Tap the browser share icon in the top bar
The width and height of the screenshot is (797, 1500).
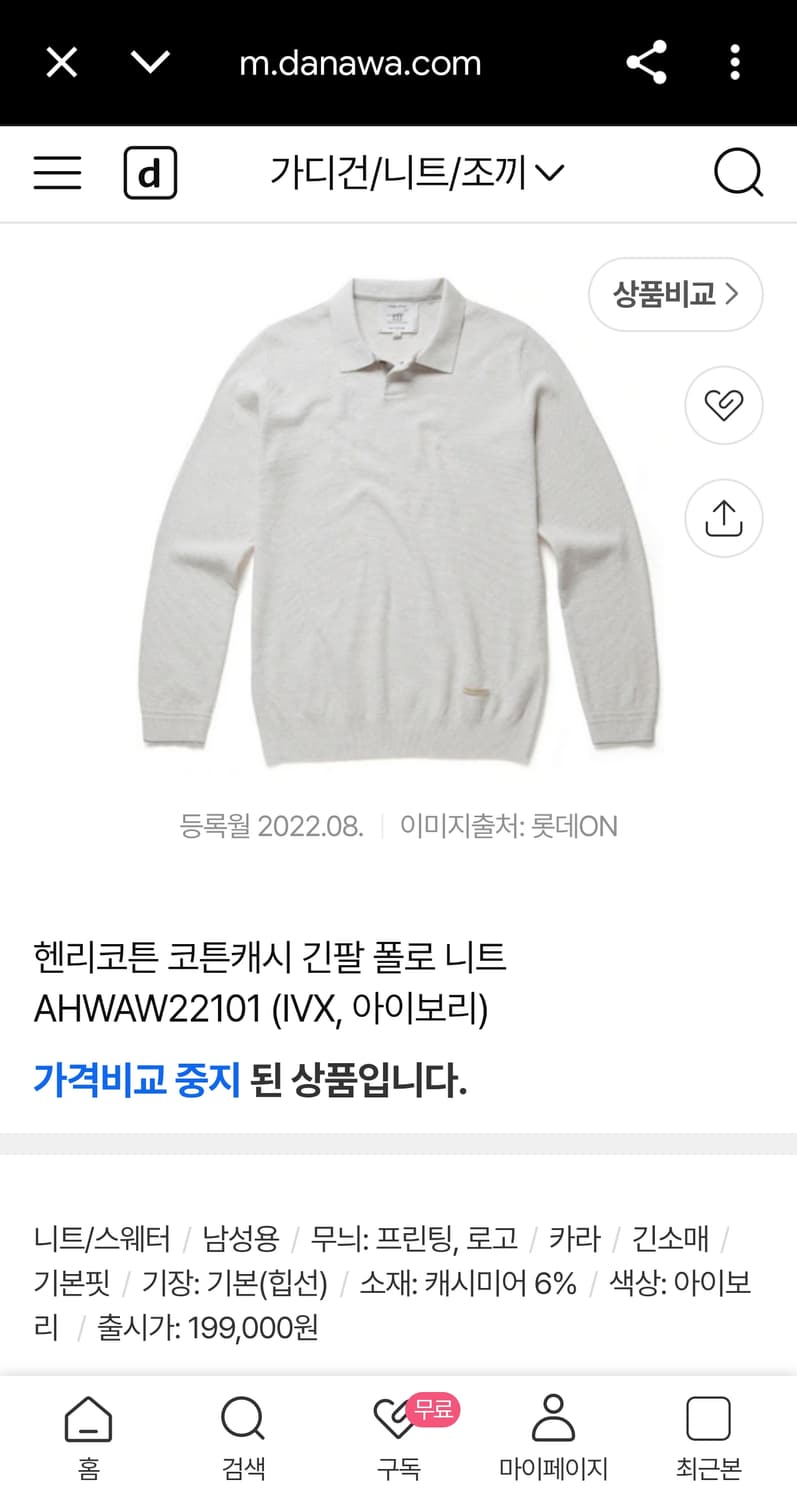point(646,62)
